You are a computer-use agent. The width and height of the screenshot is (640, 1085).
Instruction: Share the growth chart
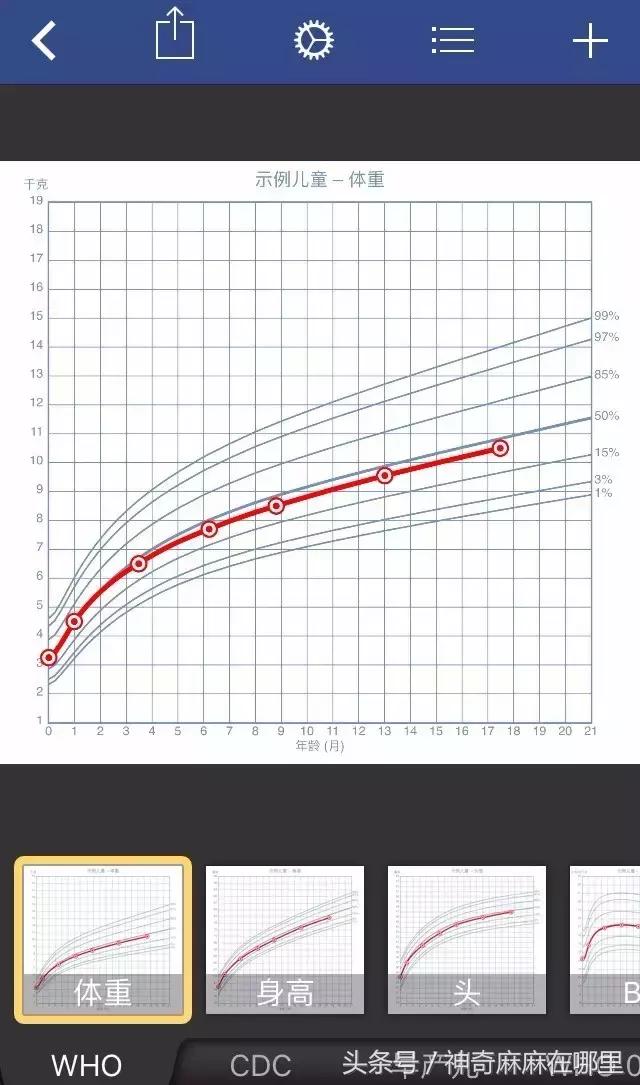point(174,36)
